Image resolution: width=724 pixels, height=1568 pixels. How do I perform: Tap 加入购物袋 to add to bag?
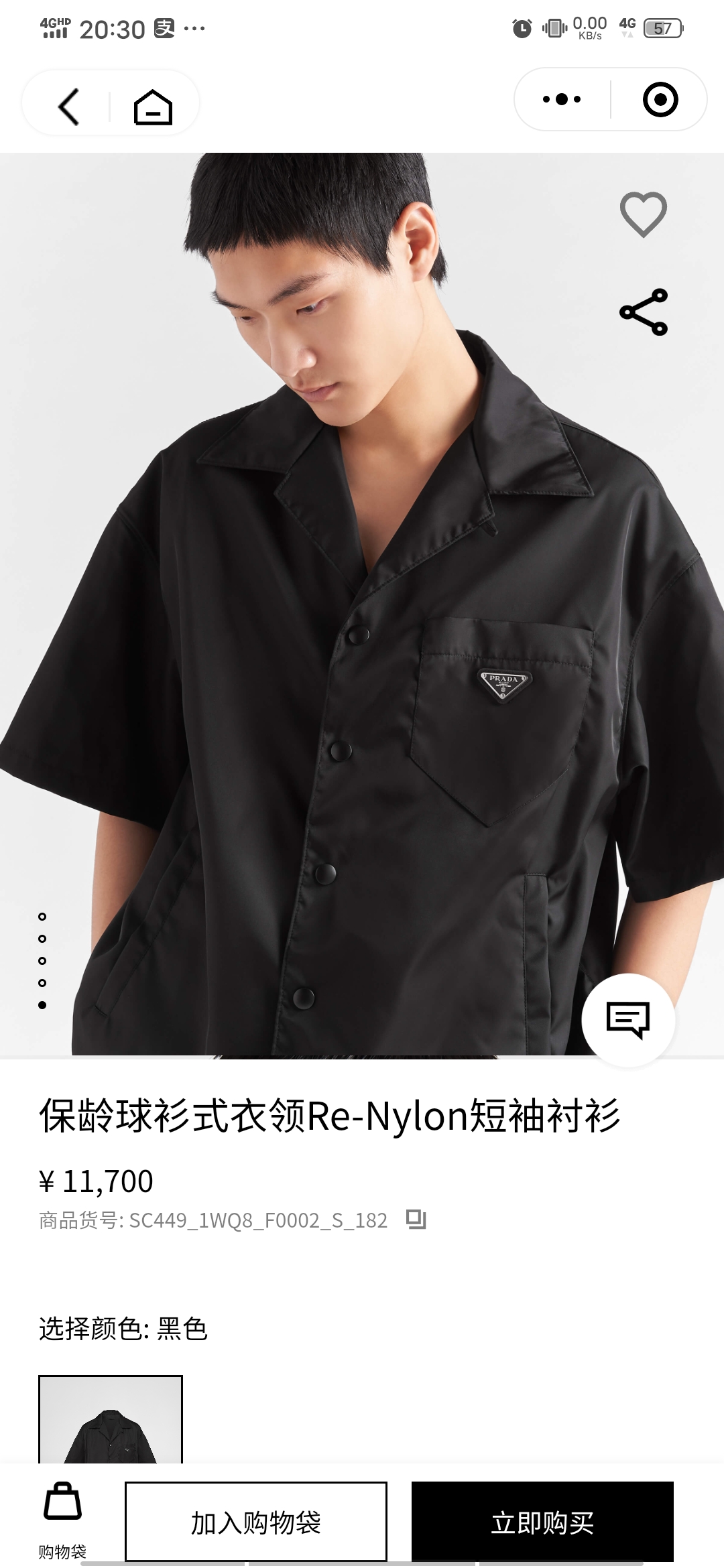[x=256, y=1522]
